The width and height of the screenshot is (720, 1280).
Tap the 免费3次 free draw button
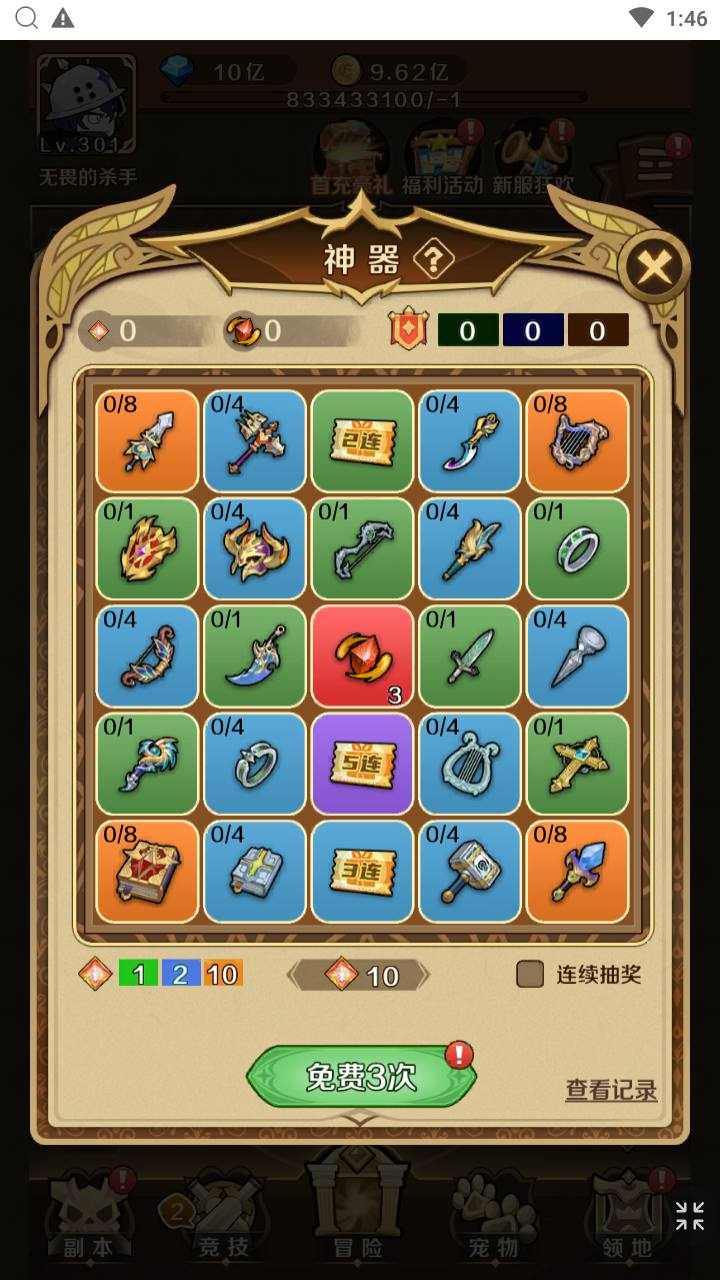click(361, 1076)
